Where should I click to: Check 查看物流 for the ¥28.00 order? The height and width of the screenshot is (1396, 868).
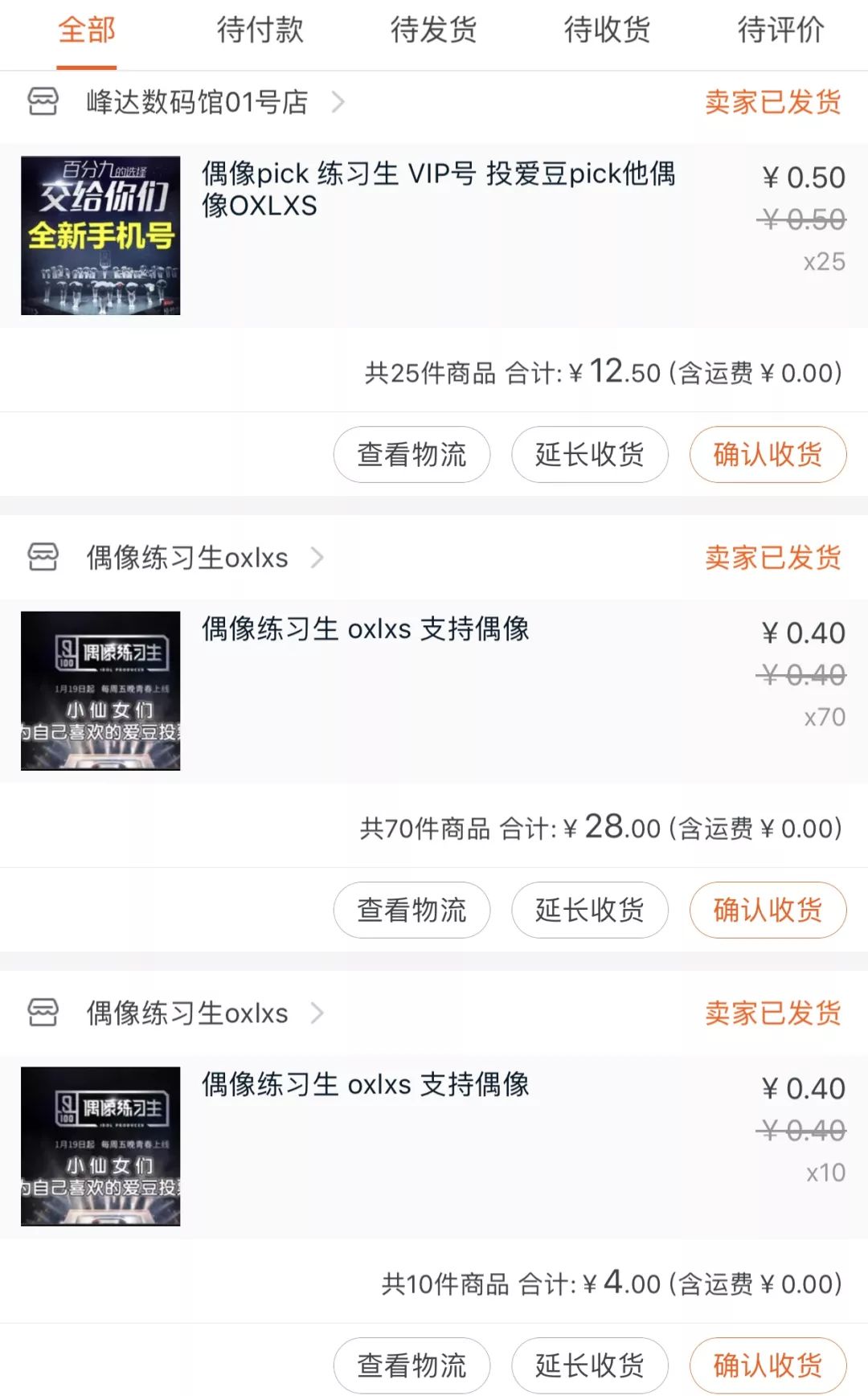coord(411,911)
